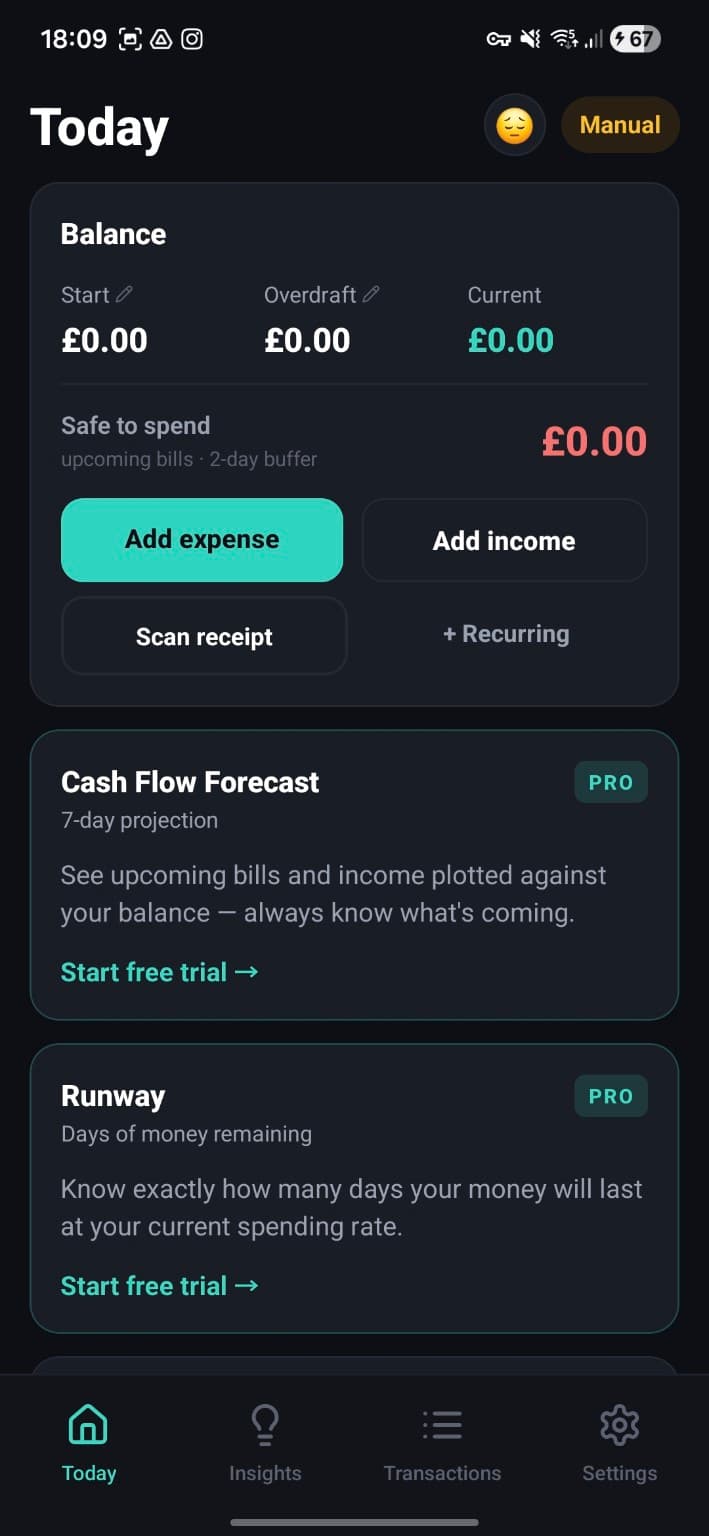Screen dimensions: 709x1536
Task: Tap the Manual mode chip
Action: coord(620,126)
